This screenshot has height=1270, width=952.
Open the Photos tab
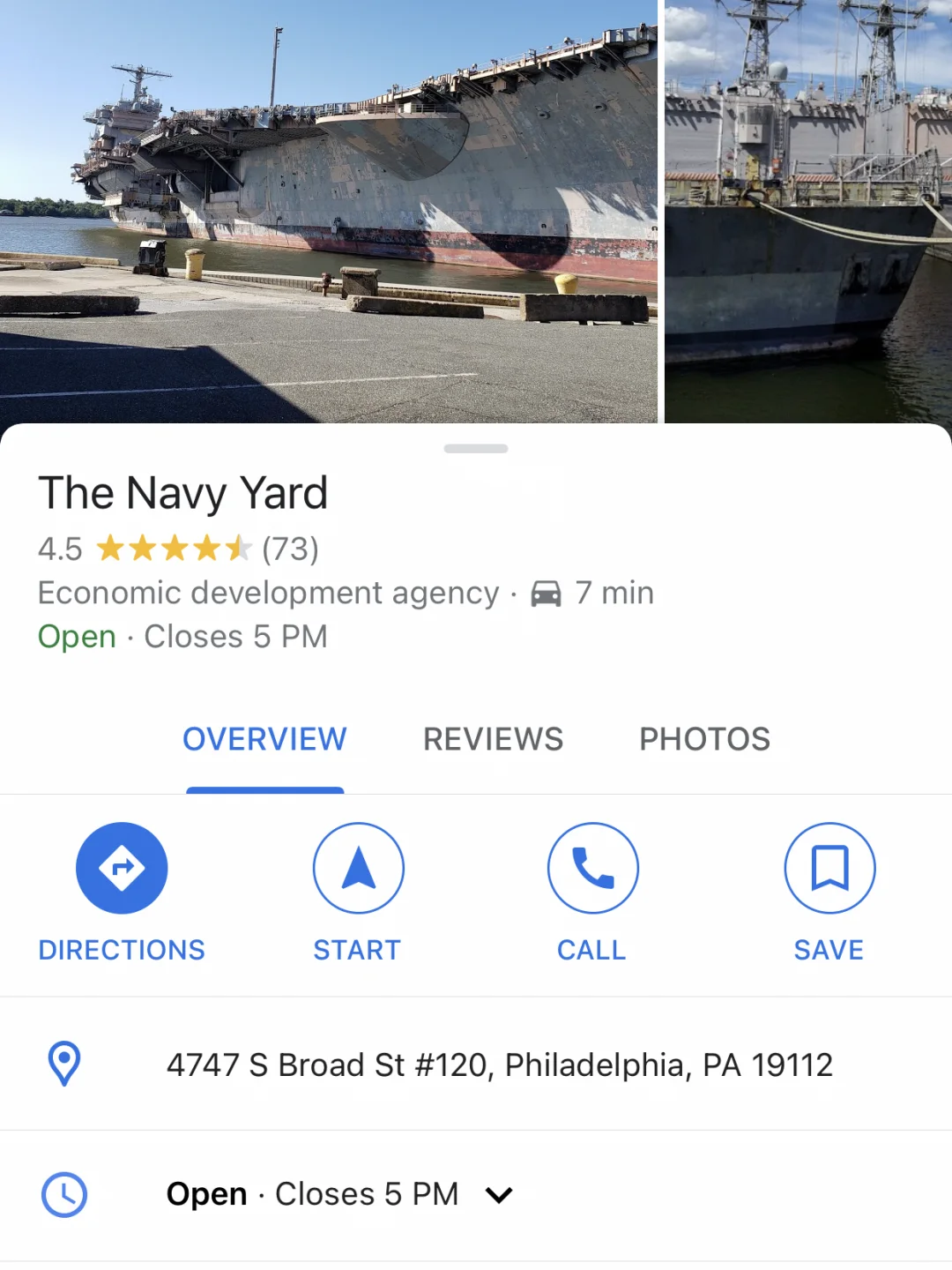(704, 739)
